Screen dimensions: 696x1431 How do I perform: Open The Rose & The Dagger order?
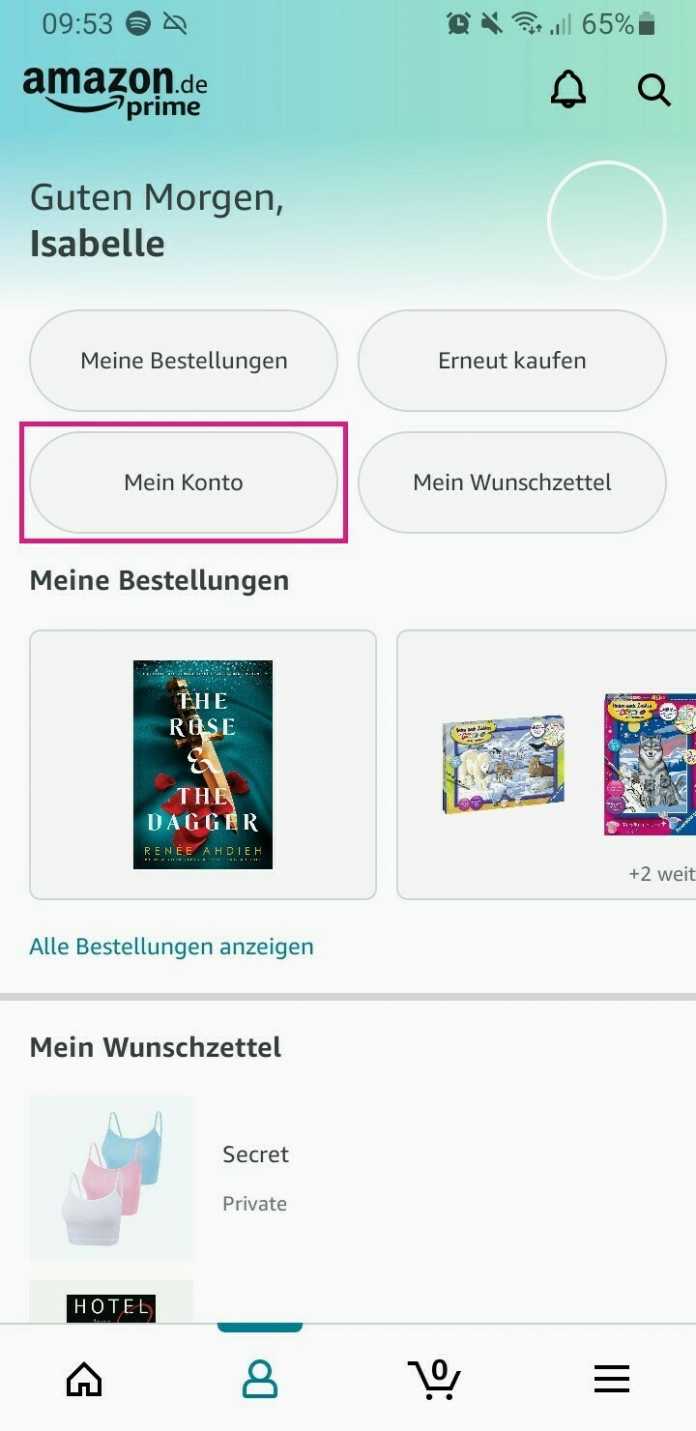click(x=203, y=765)
